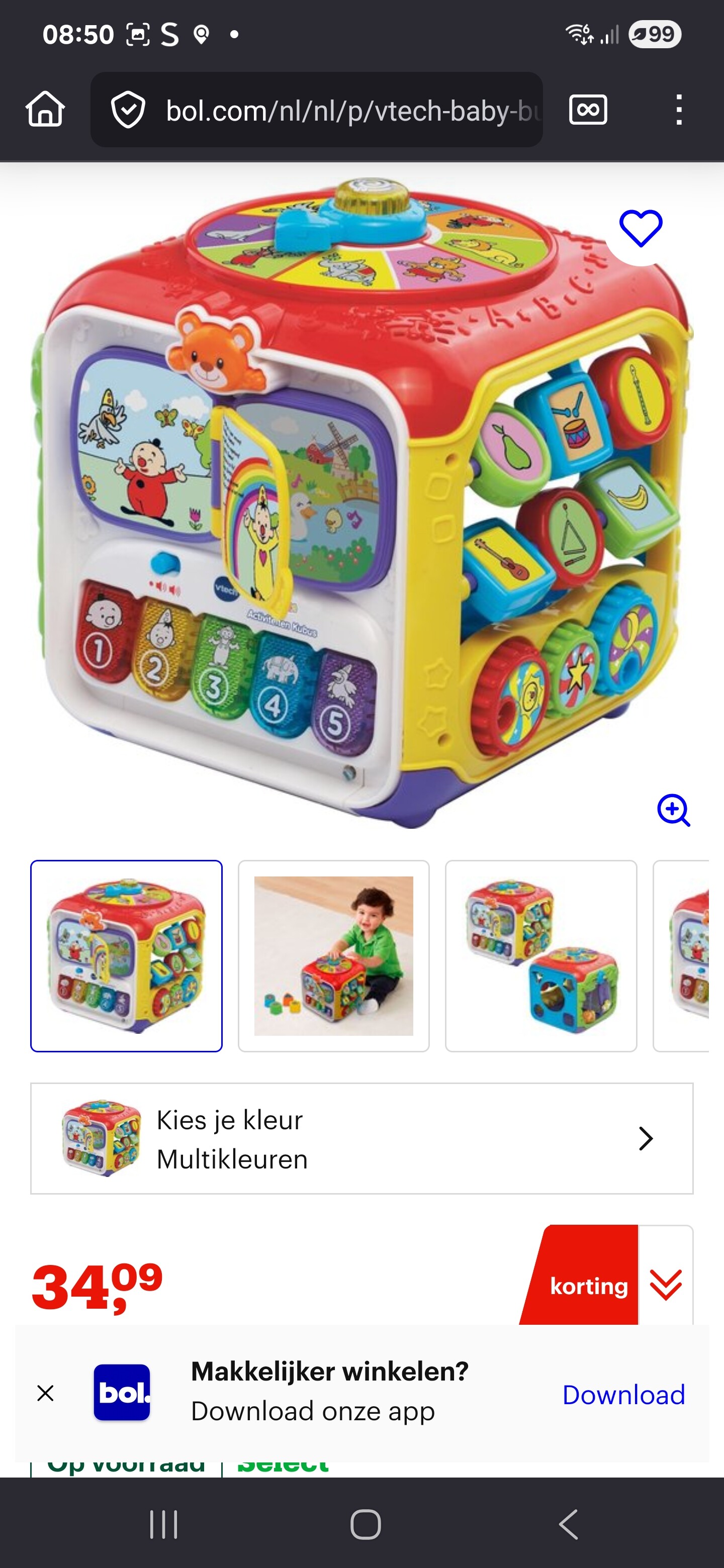Select the thumbnail showing two cubes

coord(540,956)
